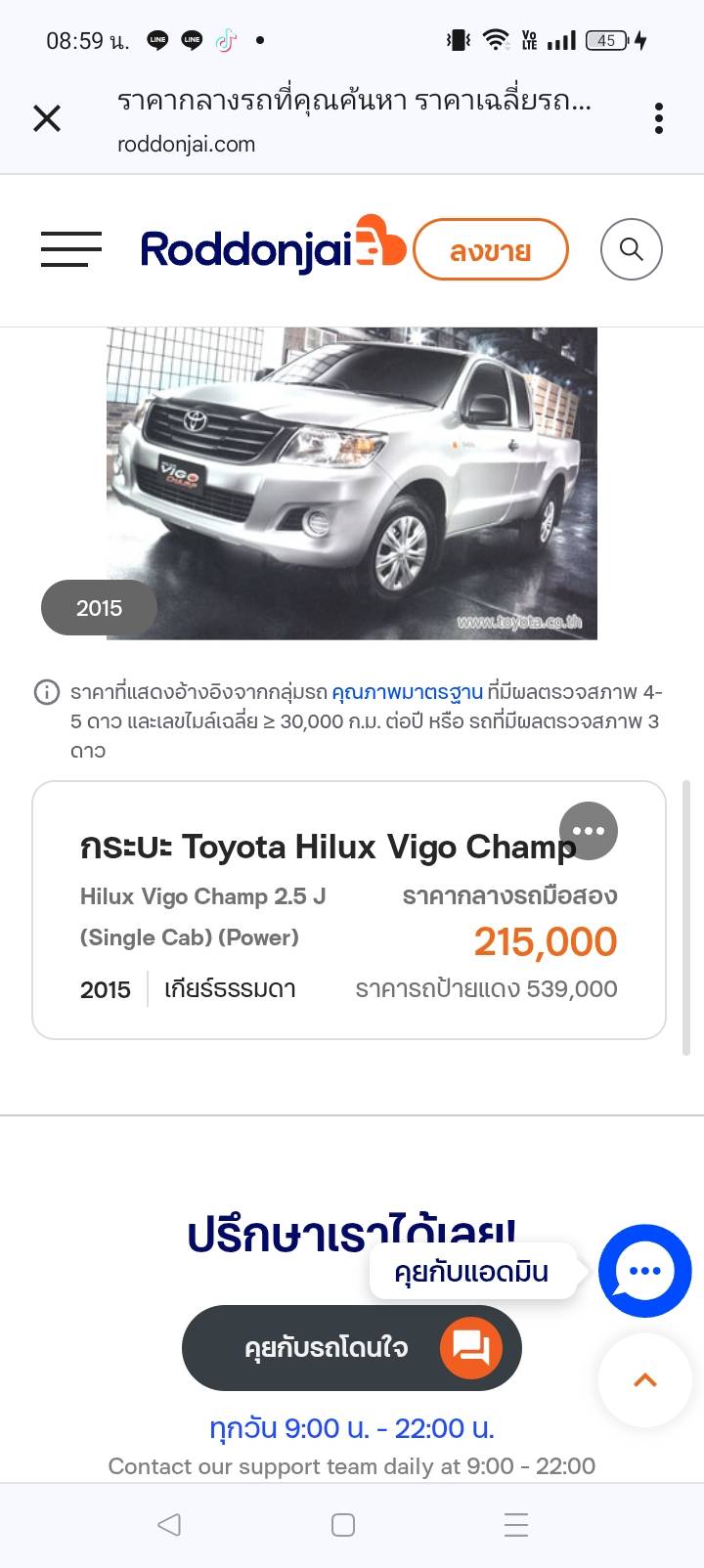The width and height of the screenshot is (704, 1568).
Task: Tap the ลงขาย sell button
Action: pyautogui.click(x=491, y=250)
